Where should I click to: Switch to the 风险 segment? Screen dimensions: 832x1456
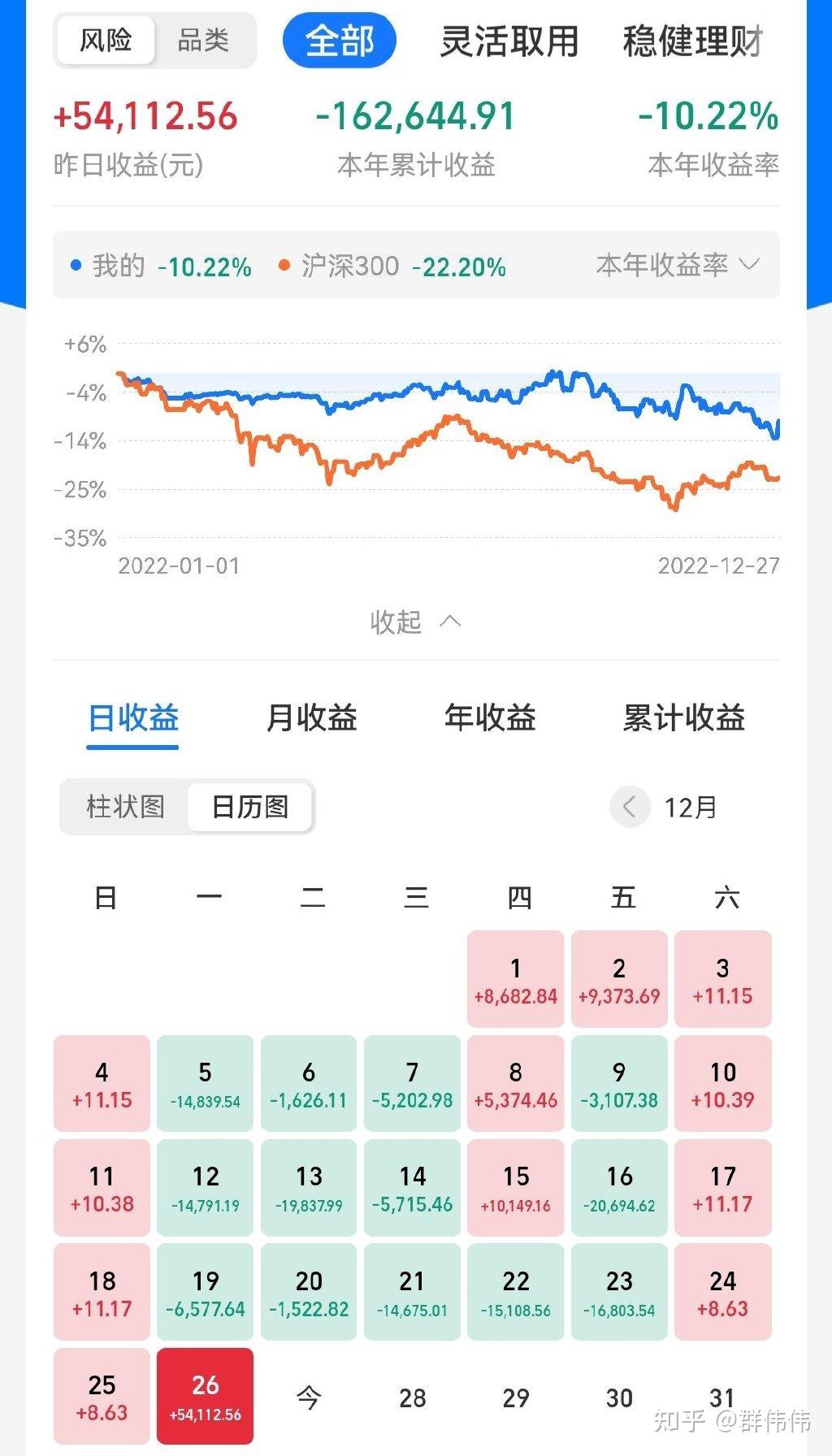[x=106, y=40]
